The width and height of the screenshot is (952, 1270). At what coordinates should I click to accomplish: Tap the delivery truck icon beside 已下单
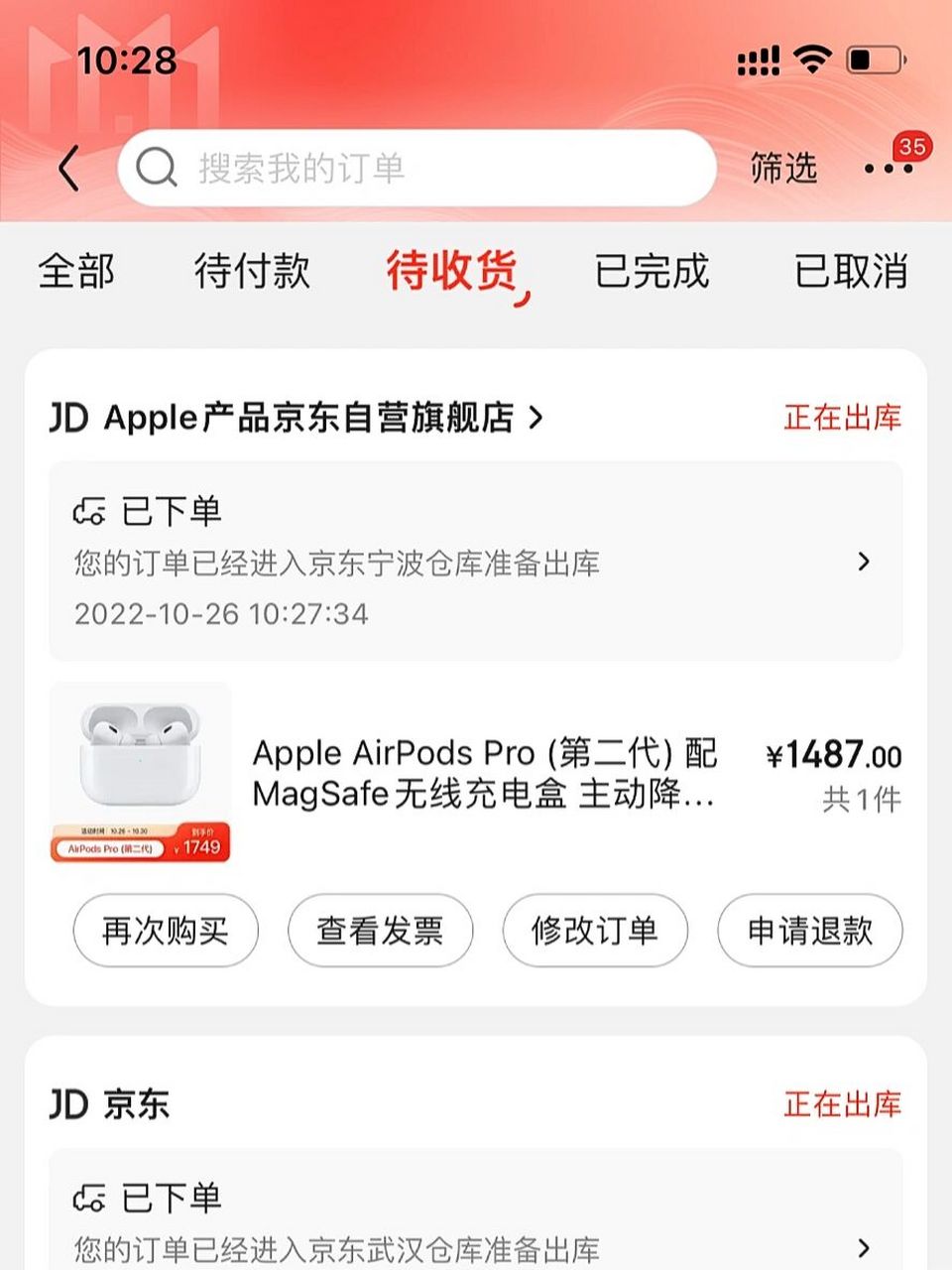[x=90, y=512]
